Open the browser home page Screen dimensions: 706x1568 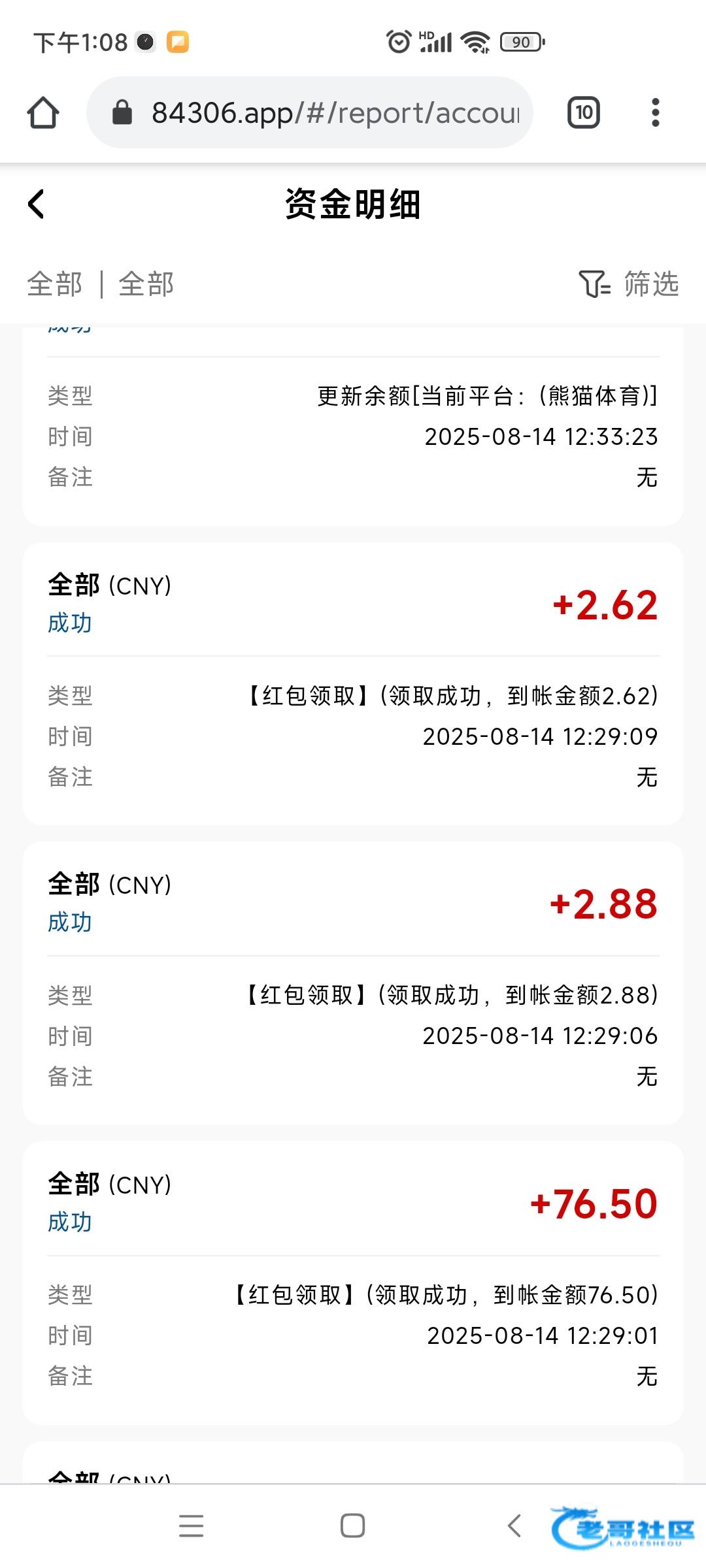click(44, 112)
